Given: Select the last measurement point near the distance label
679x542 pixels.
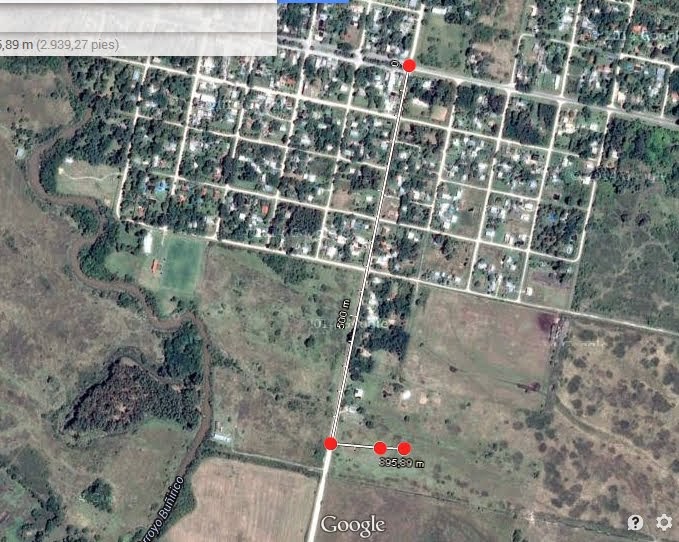Looking at the screenshot, I should [404, 448].
